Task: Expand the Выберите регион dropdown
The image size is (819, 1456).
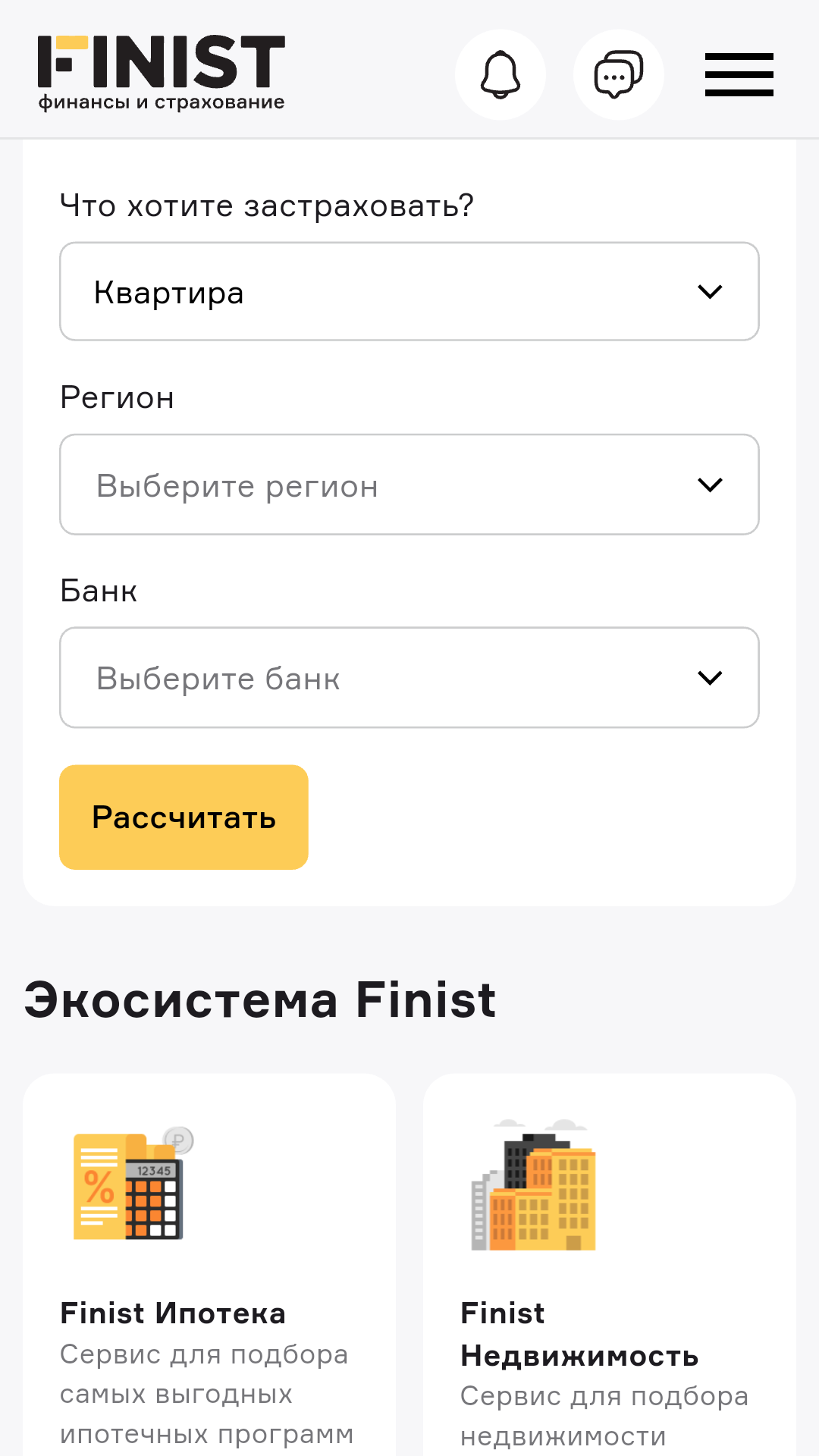Action: [409, 485]
